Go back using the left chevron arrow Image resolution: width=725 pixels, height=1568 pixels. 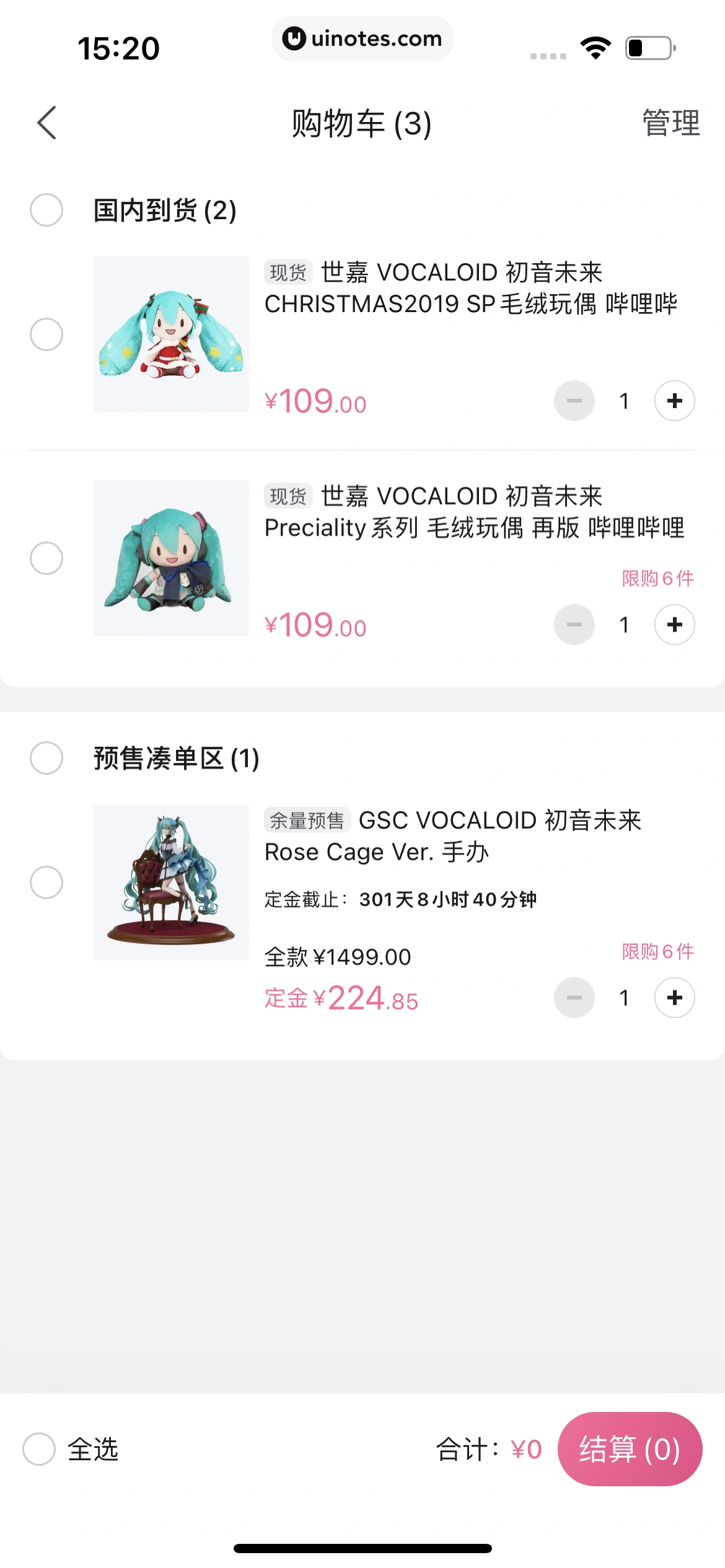point(47,123)
